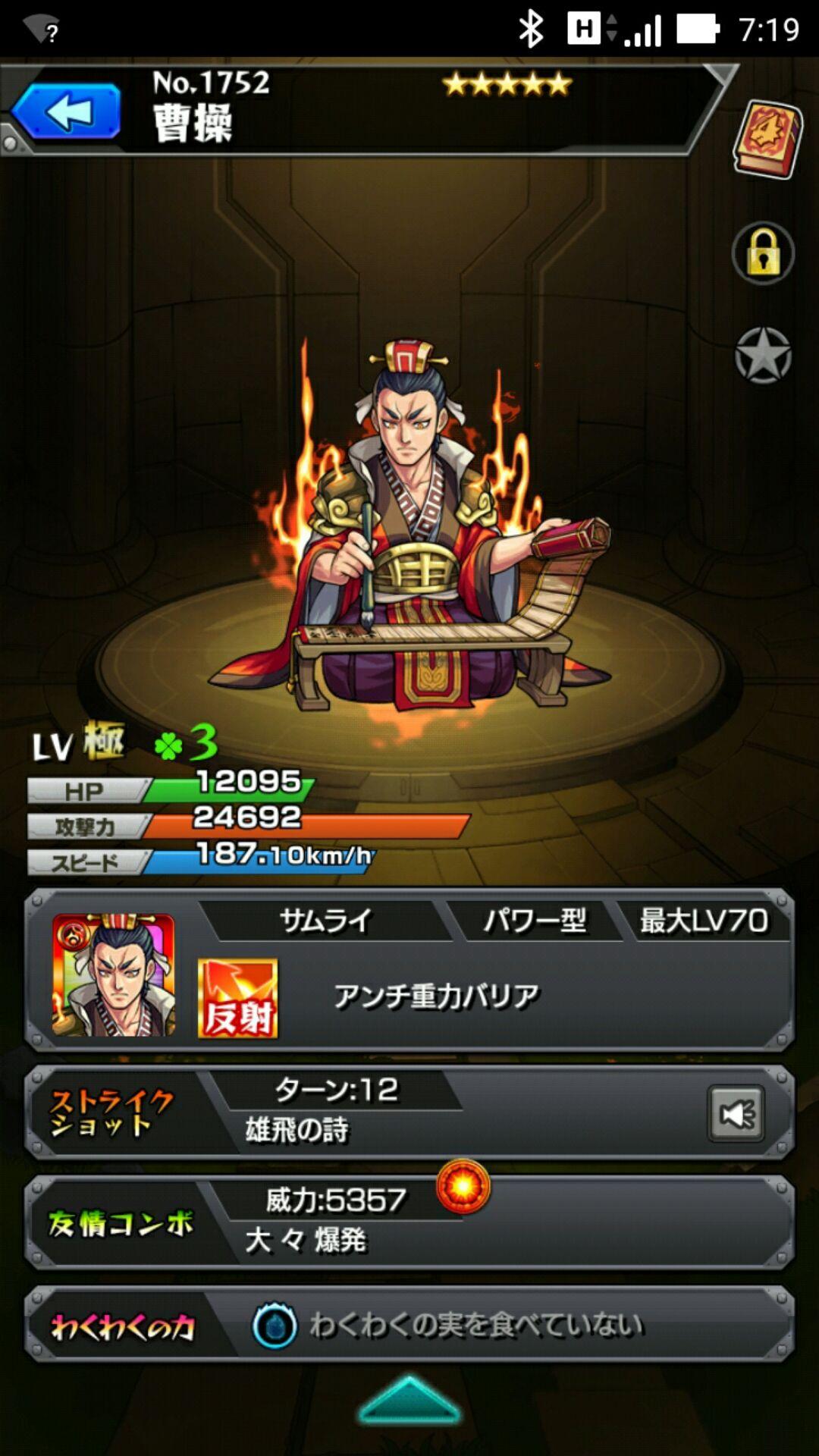Image resolution: width=819 pixels, height=1456 pixels.
Task: Tap the 曹操 character portrait thumbnail
Action: [x=114, y=975]
